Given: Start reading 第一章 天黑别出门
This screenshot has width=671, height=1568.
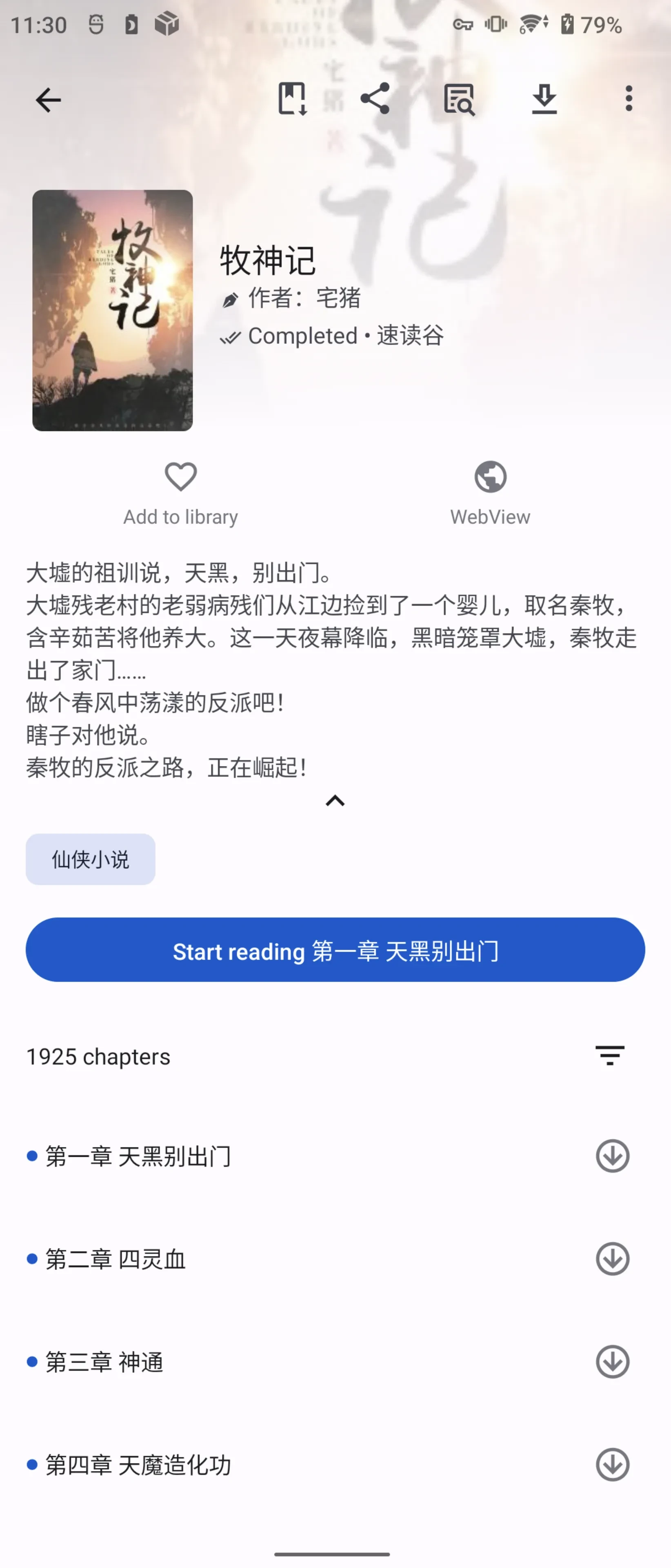Looking at the screenshot, I should (x=335, y=949).
